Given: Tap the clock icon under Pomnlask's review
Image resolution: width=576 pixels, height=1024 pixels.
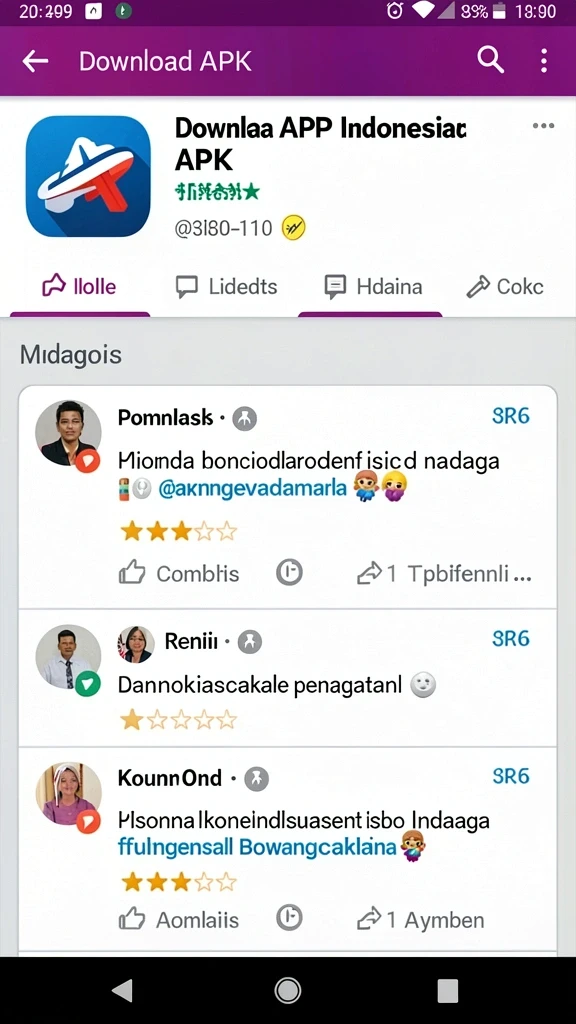Looking at the screenshot, I should tap(289, 572).
